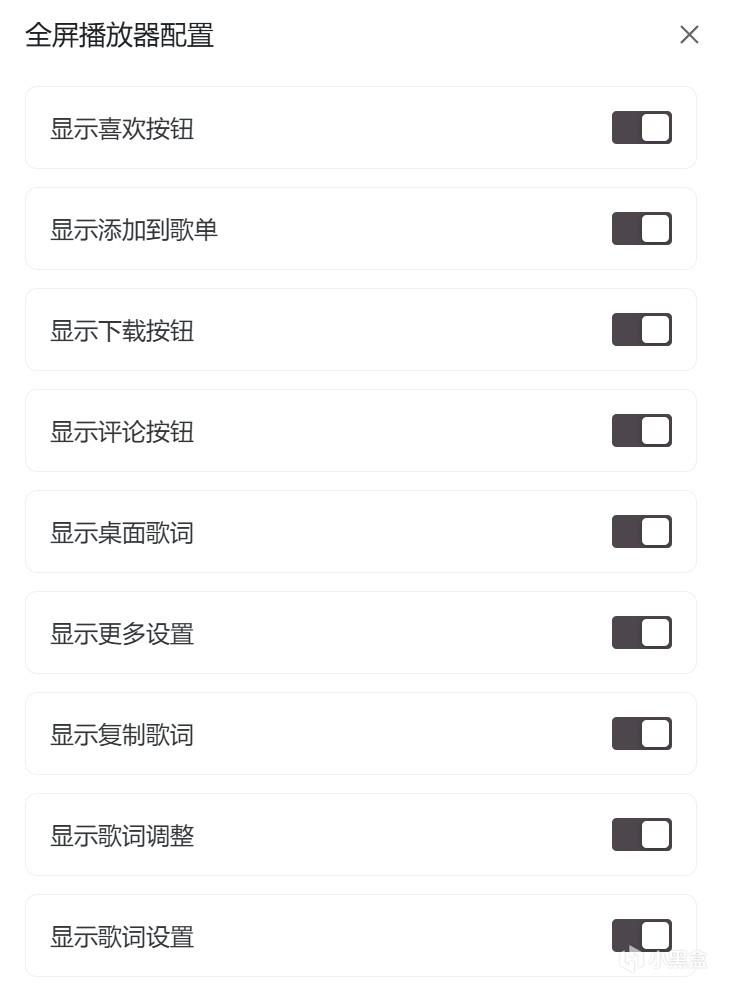Screen dimensions: 729x996
Task: Toggle 显示桌面歌词 setting
Action: (641, 532)
